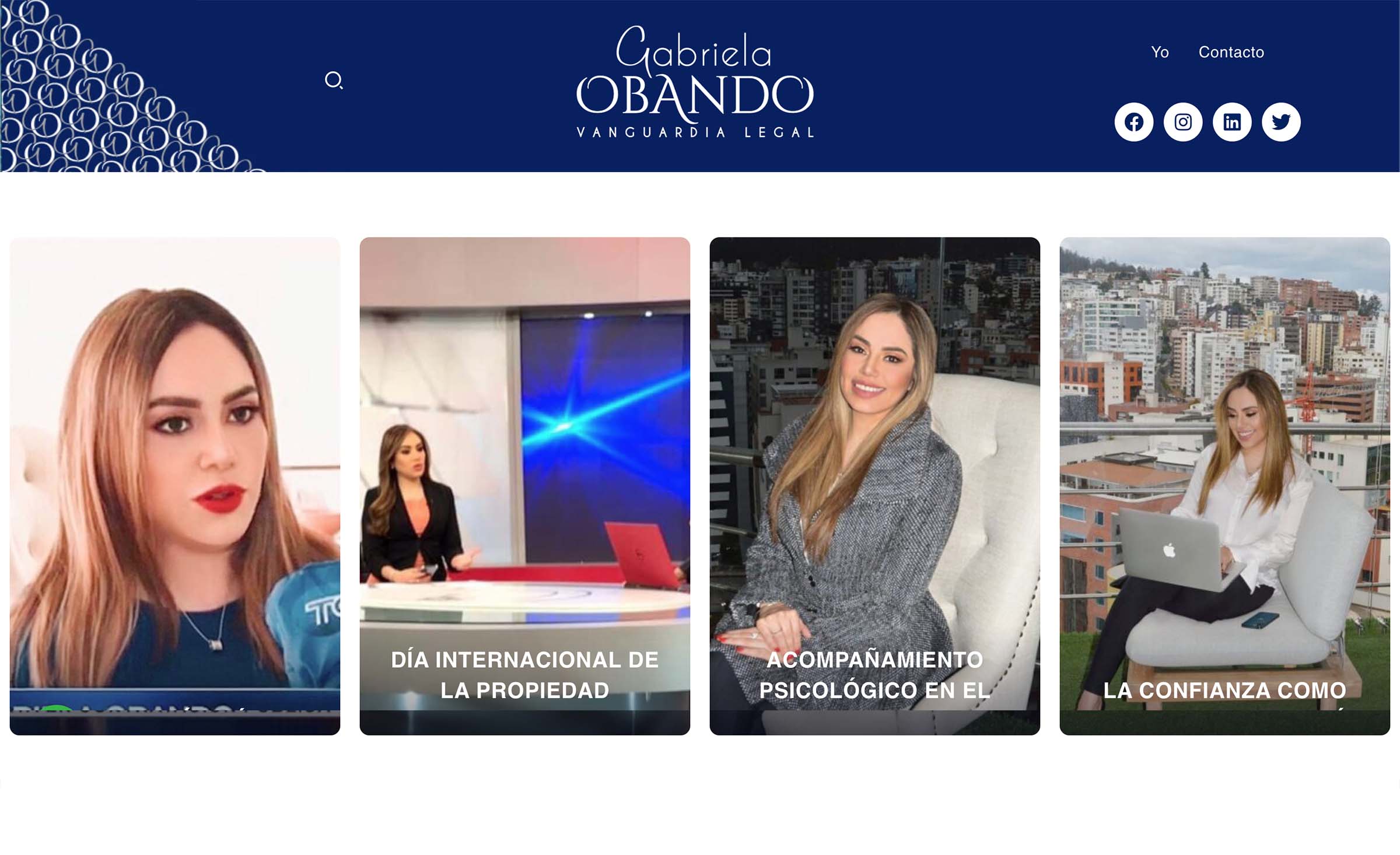This screenshot has width=1400, height=855.
Task: Open the Yo page link
Action: tap(1160, 52)
